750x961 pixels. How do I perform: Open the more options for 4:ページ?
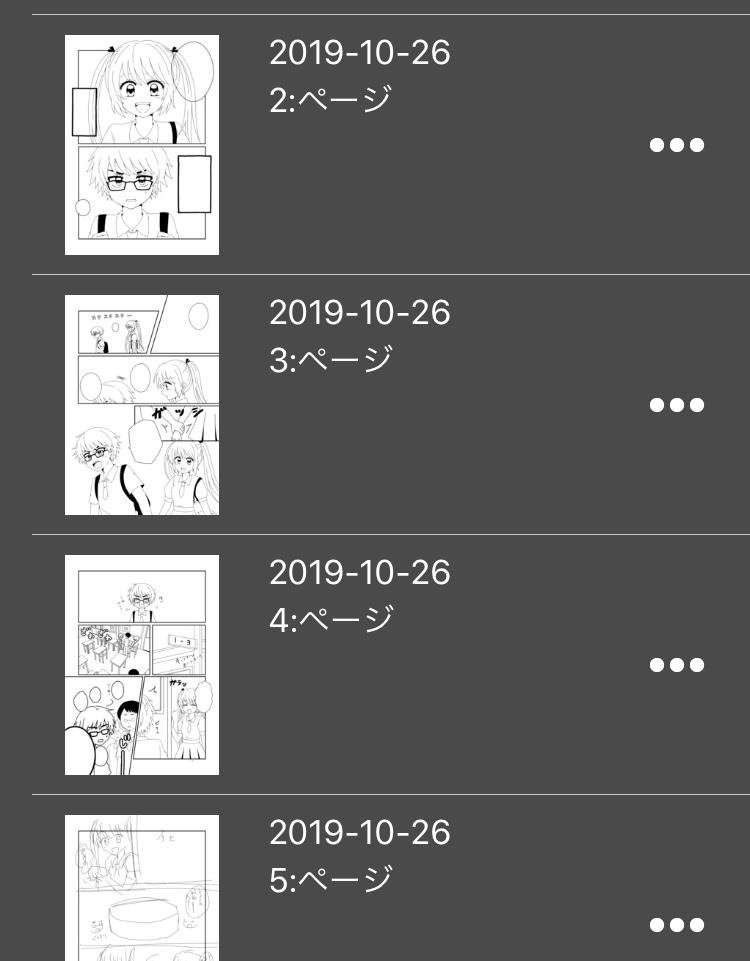point(677,665)
